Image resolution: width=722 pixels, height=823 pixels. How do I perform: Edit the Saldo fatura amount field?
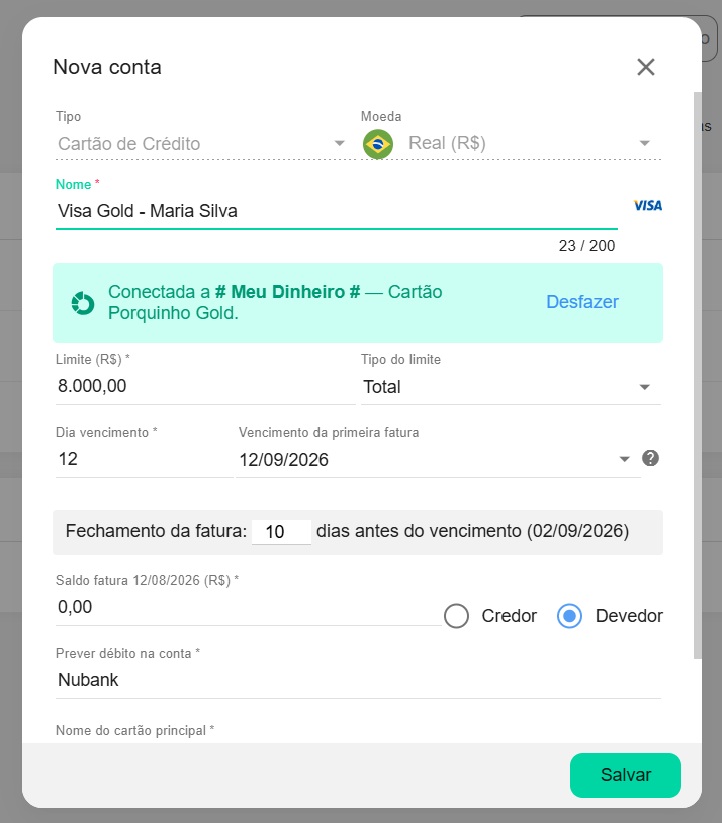coord(248,607)
